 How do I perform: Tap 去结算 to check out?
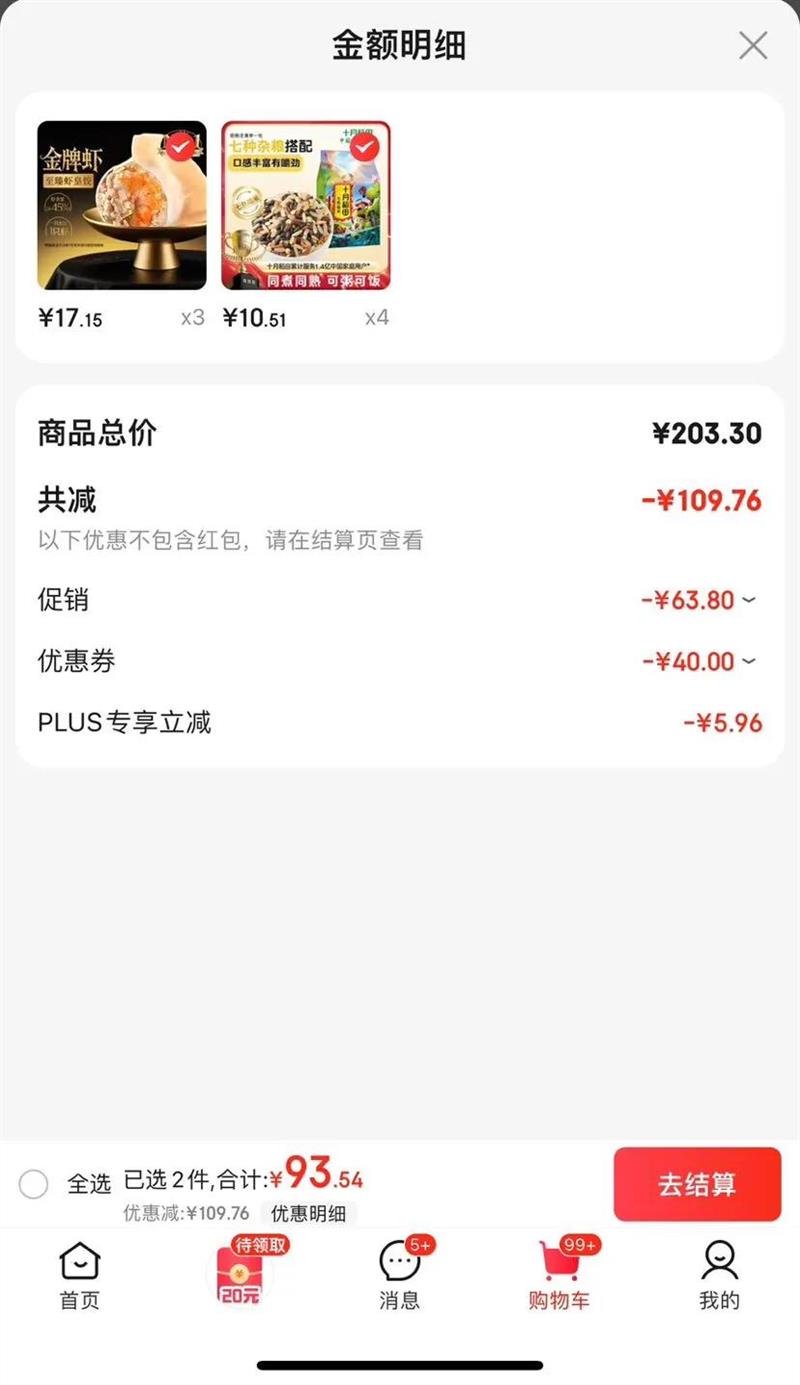pyautogui.click(x=697, y=1185)
